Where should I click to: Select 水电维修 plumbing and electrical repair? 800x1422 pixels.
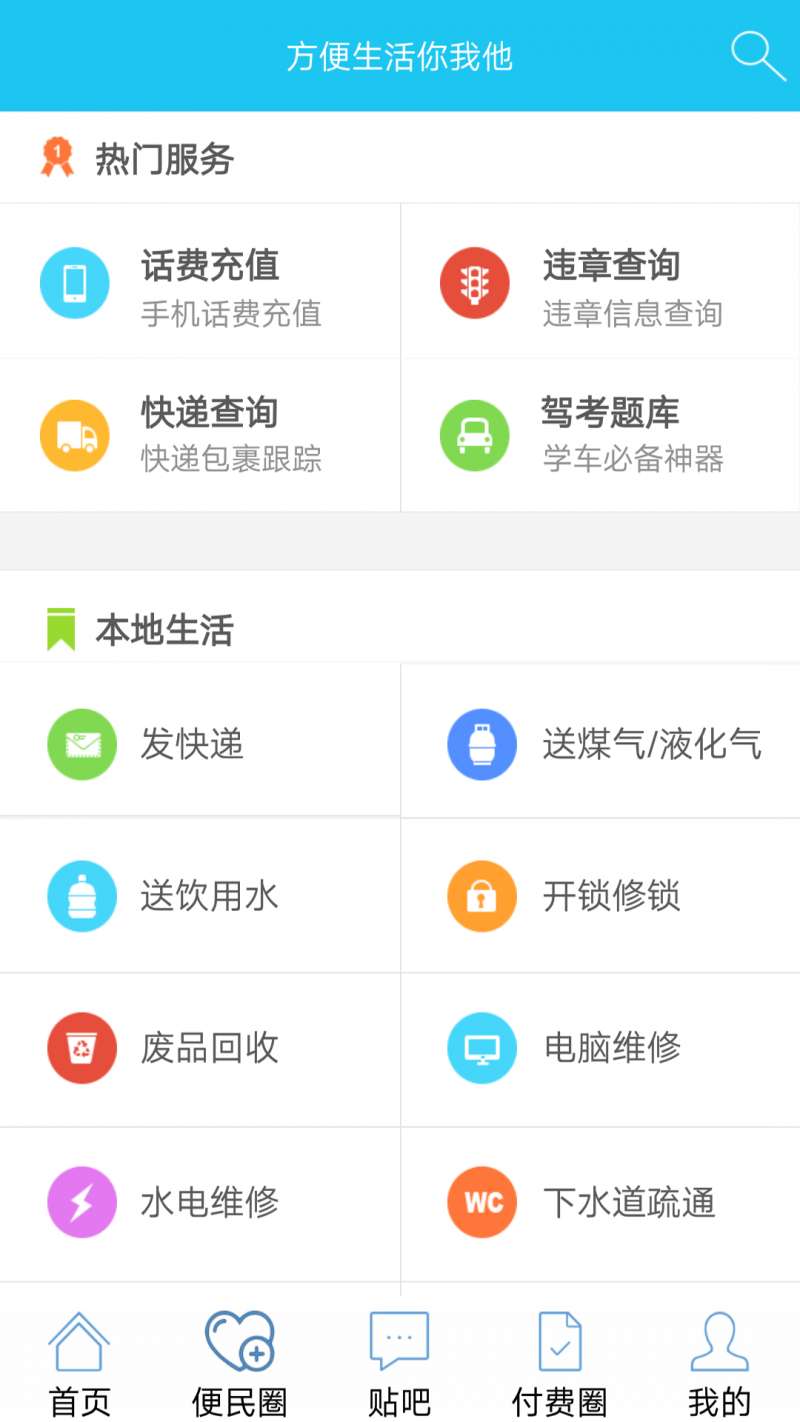pyautogui.click(x=200, y=1203)
